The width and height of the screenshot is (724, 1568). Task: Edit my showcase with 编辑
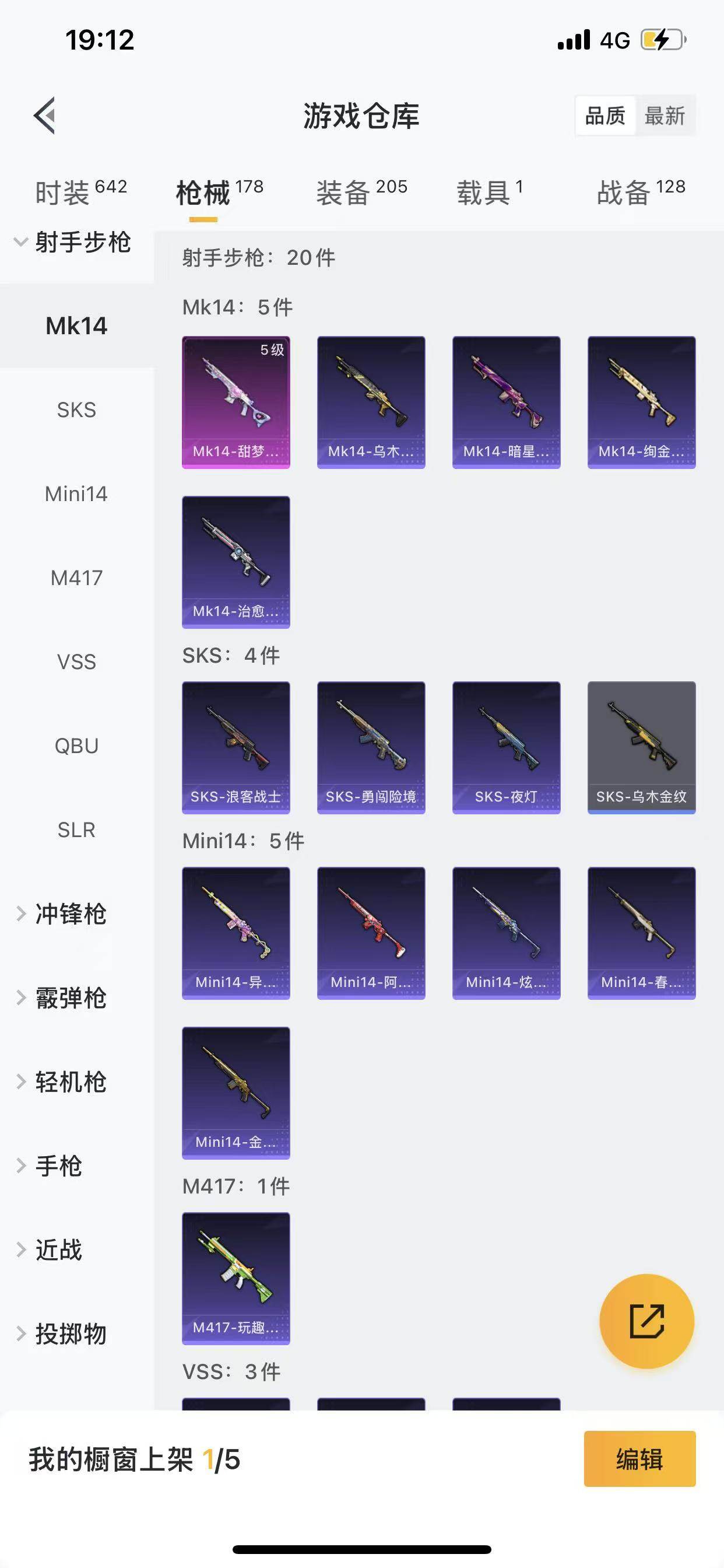click(x=639, y=1459)
